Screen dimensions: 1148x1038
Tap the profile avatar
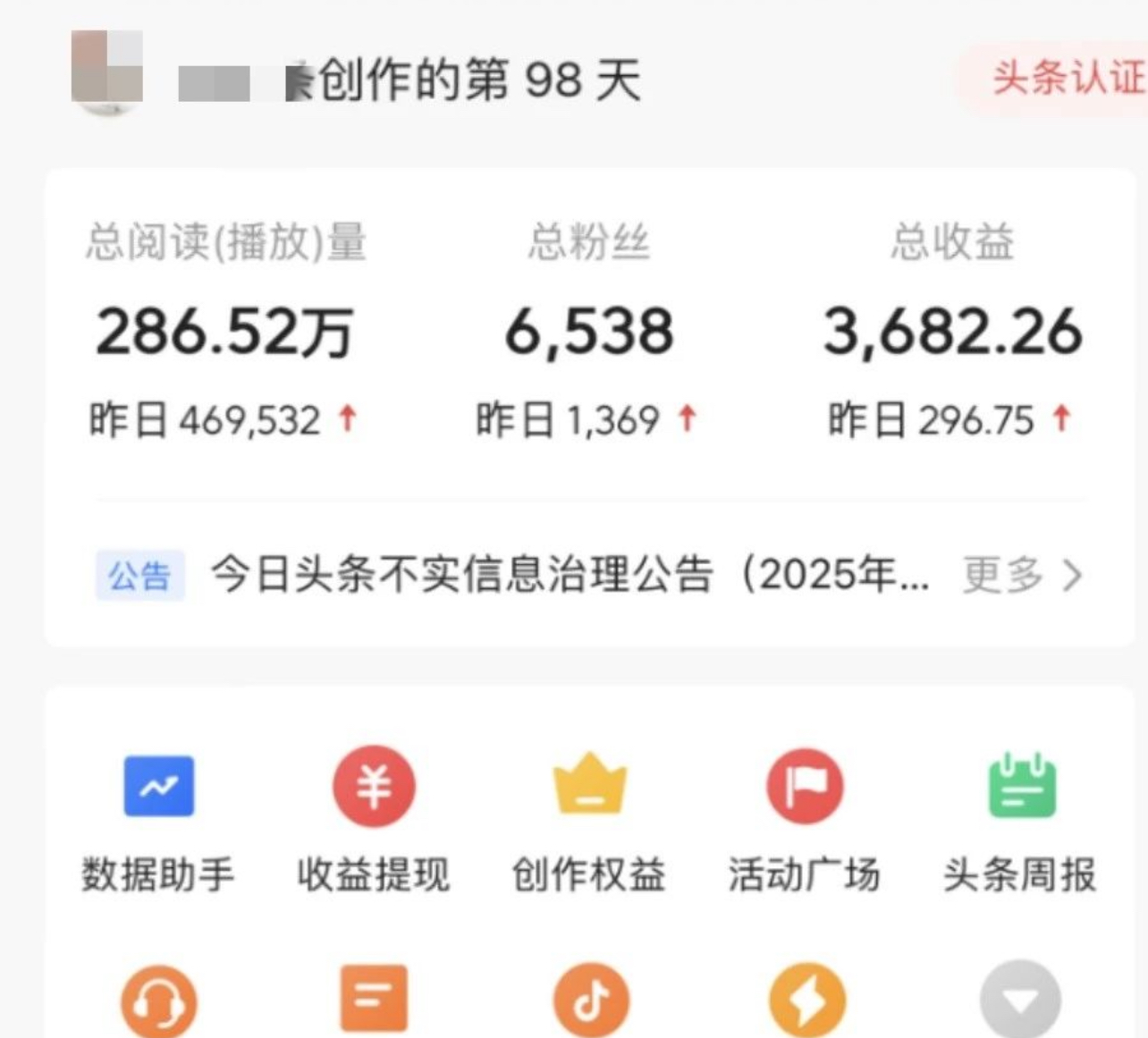[x=107, y=70]
